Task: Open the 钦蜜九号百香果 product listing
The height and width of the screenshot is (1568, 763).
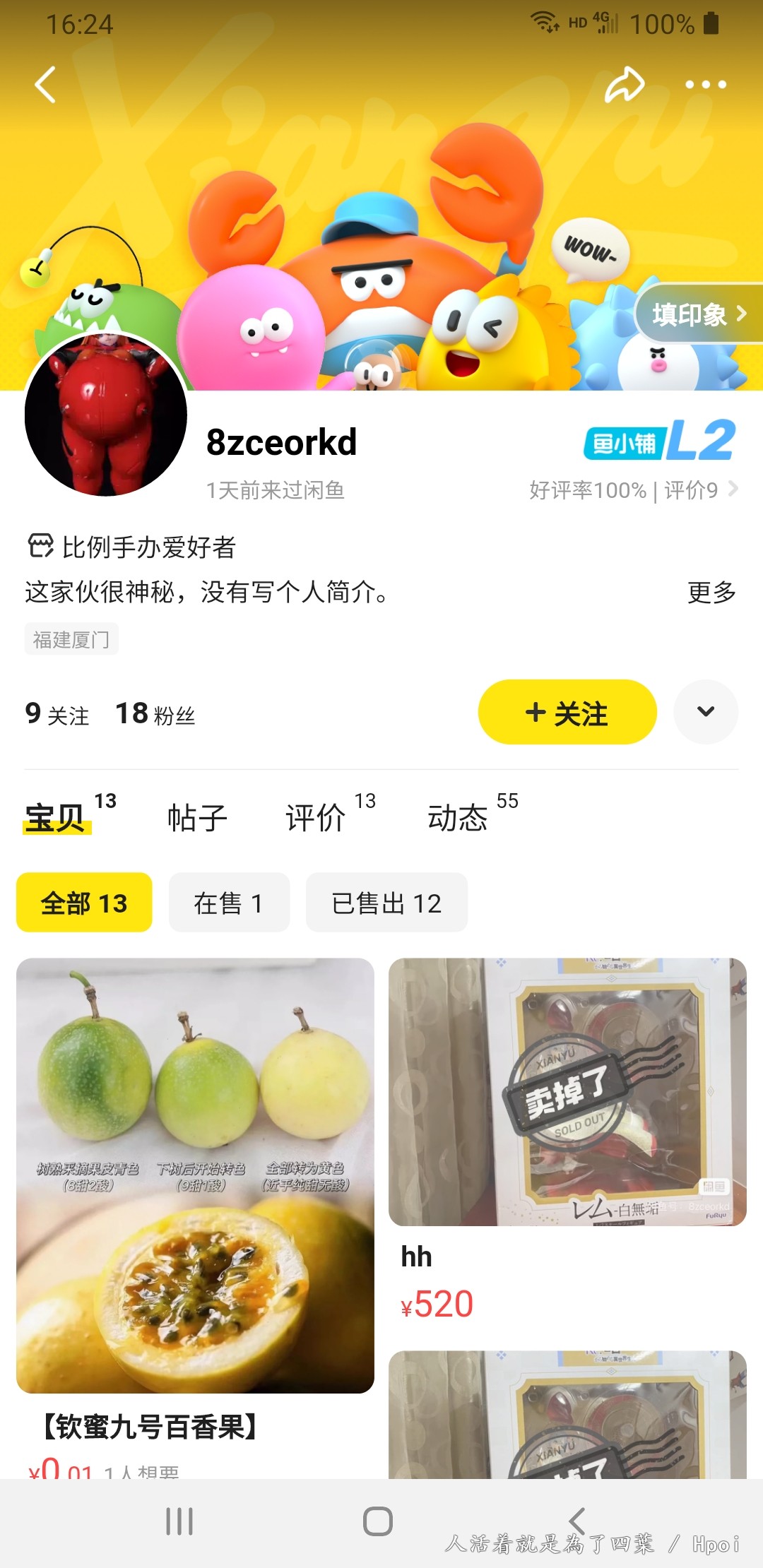Action: click(195, 1175)
